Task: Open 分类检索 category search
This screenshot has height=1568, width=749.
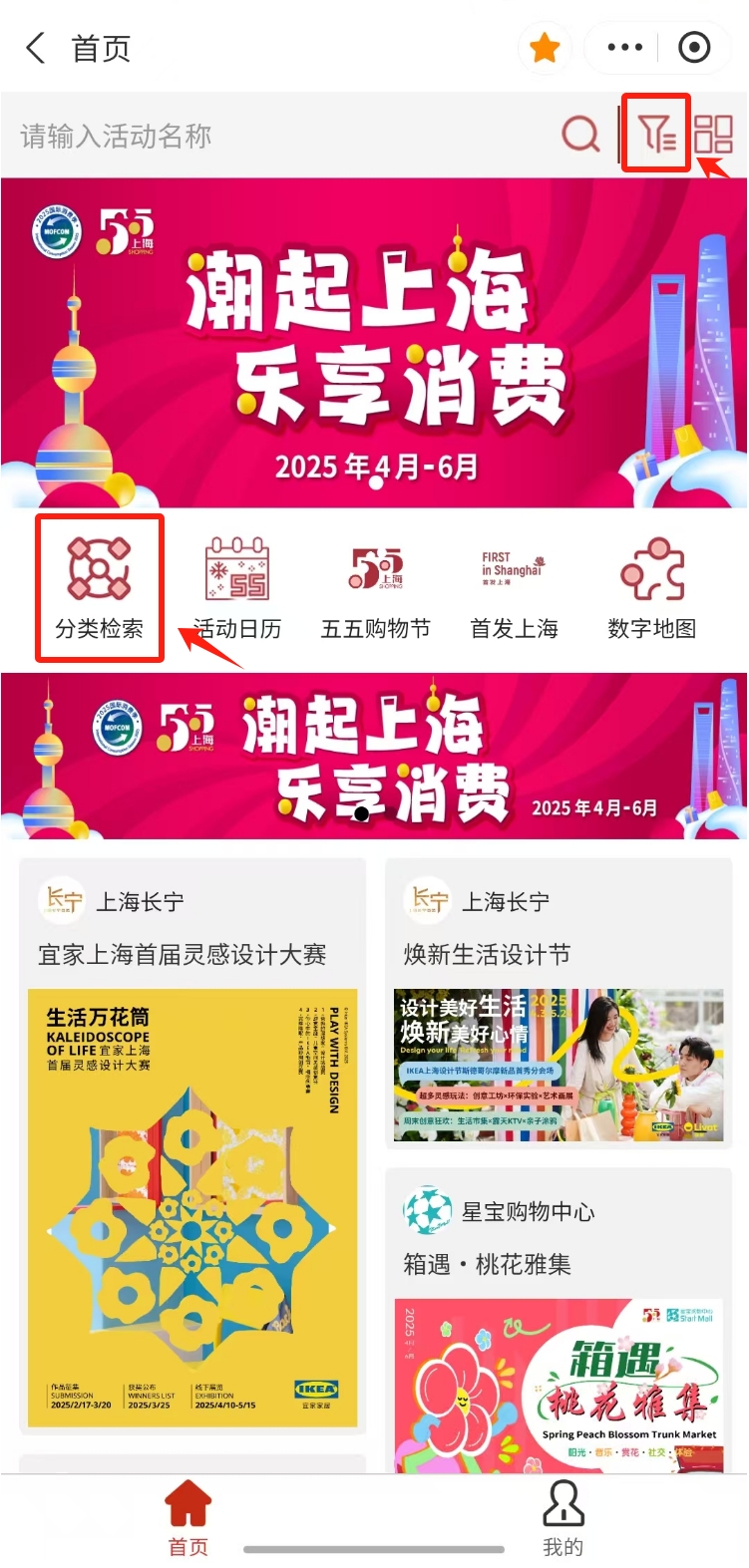Action: click(99, 588)
